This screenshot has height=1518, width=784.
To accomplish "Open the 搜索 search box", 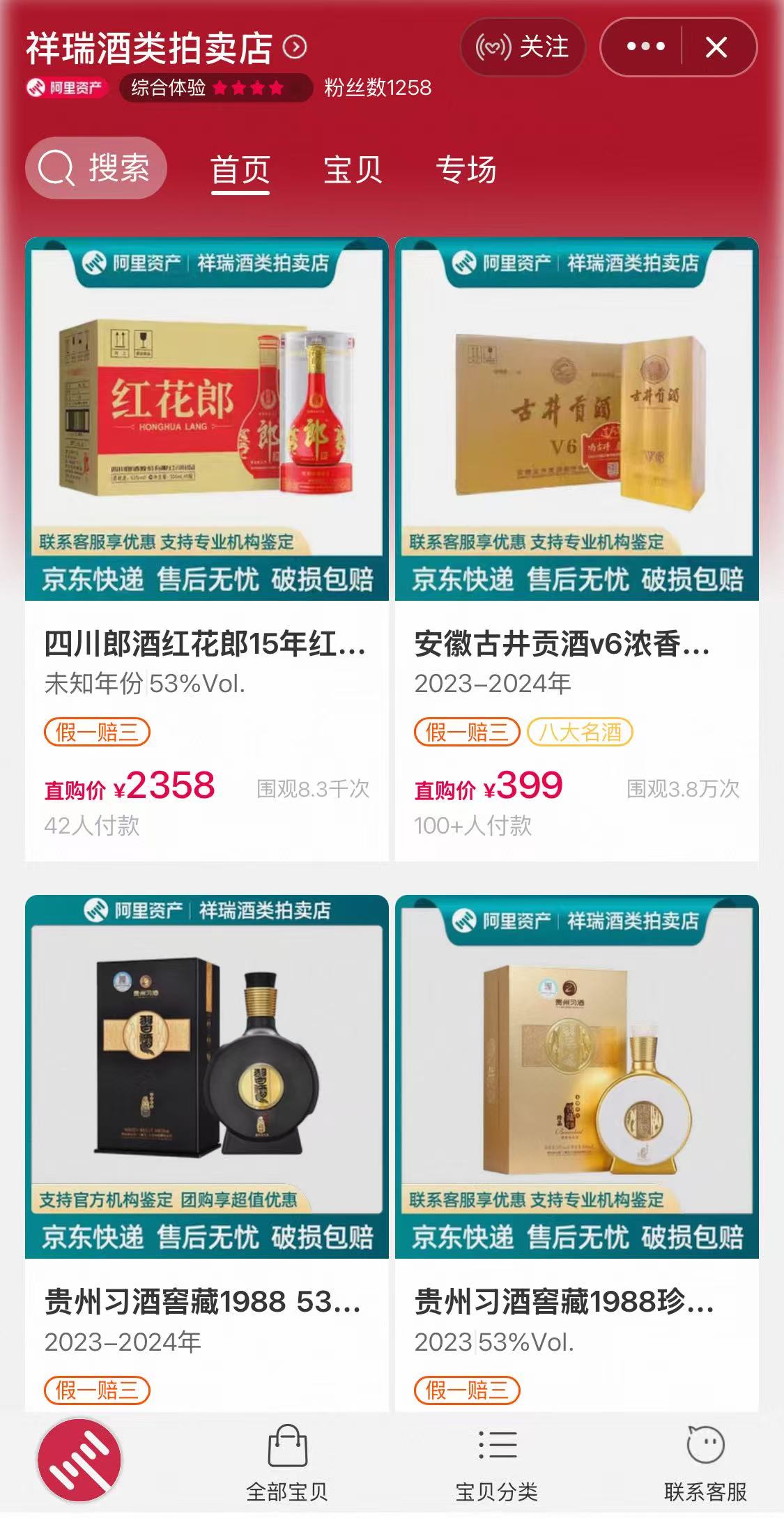I will [x=96, y=168].
